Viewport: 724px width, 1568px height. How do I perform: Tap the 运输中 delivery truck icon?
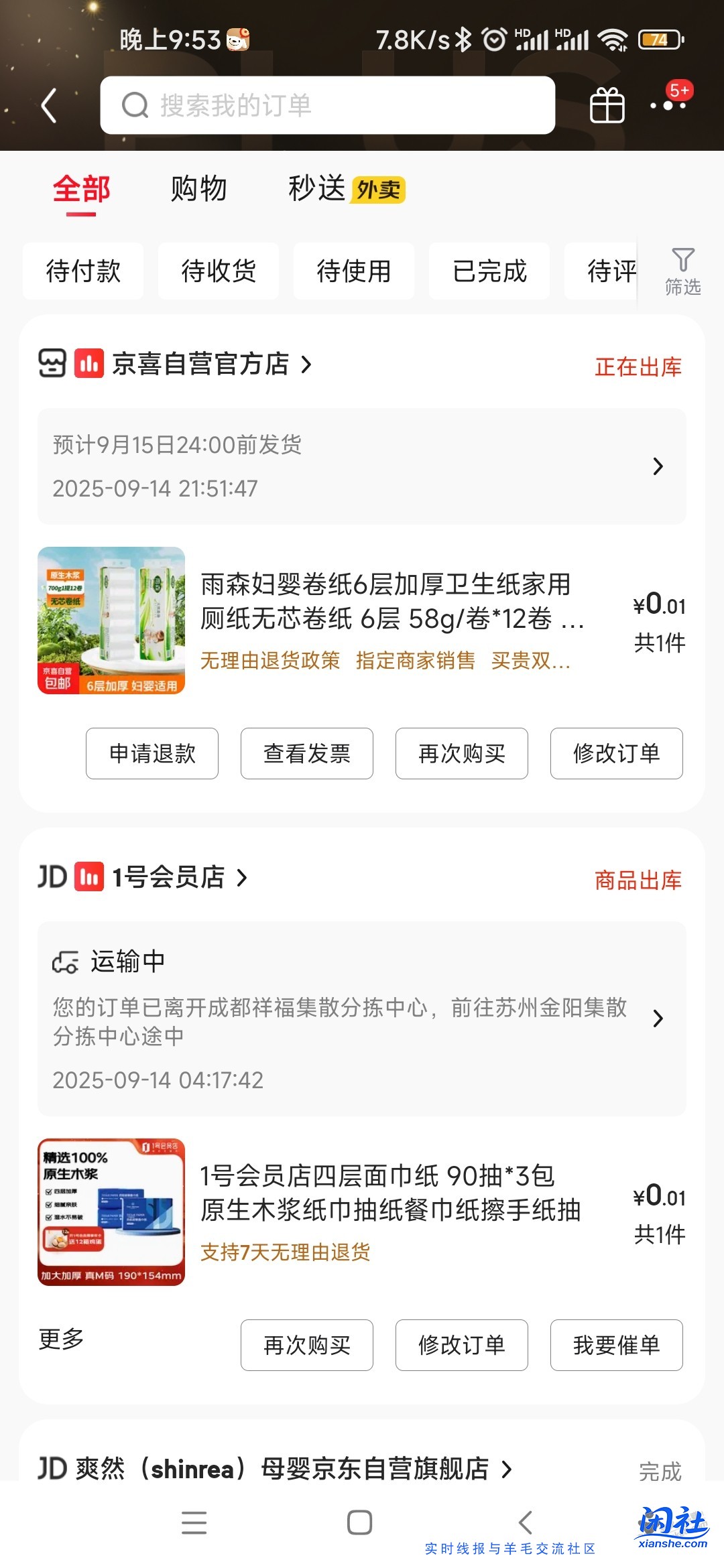coord(65,961)
